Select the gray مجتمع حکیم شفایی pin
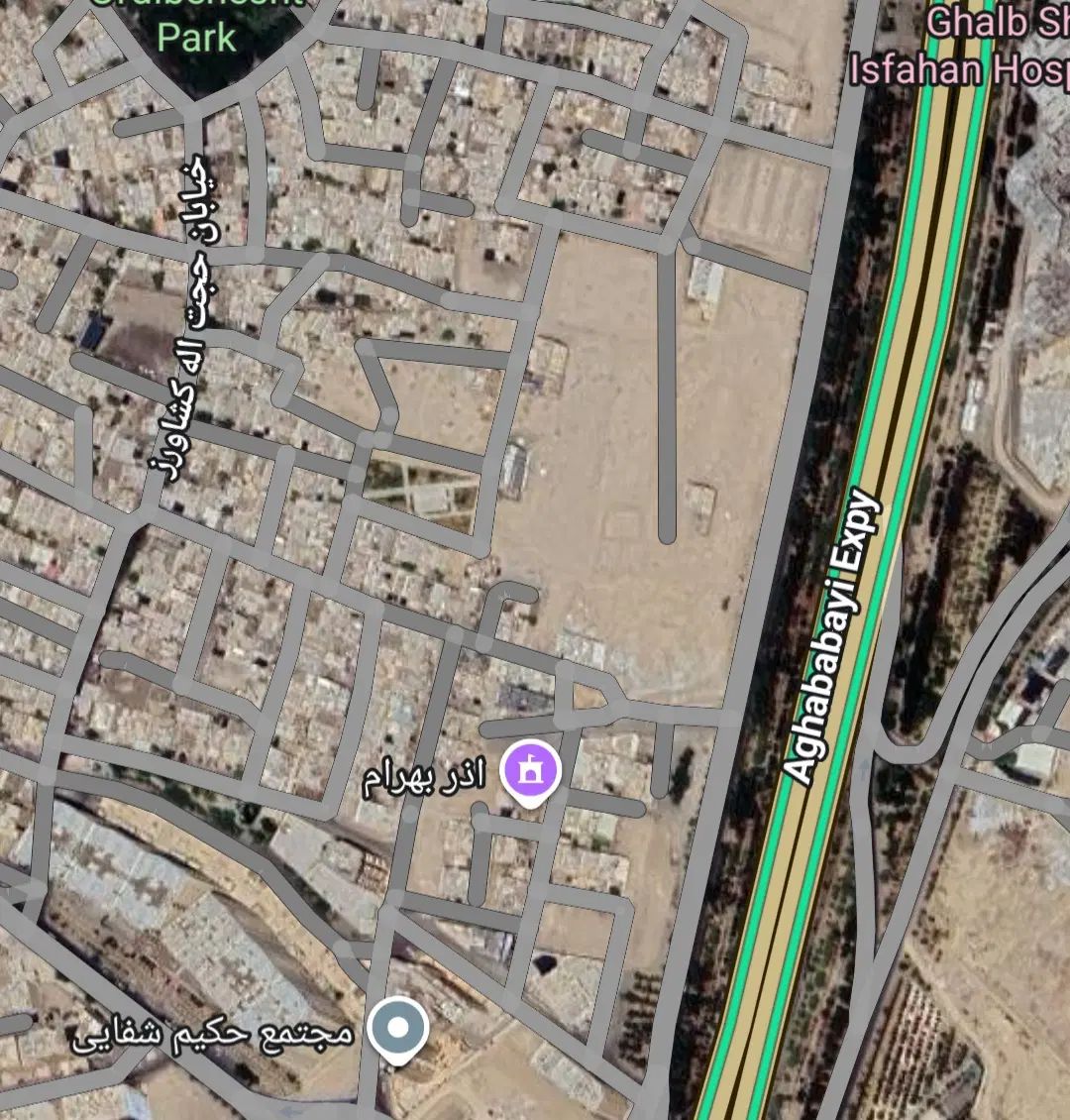This screenshot has height=1120, width=1070. click(397, 1029)
